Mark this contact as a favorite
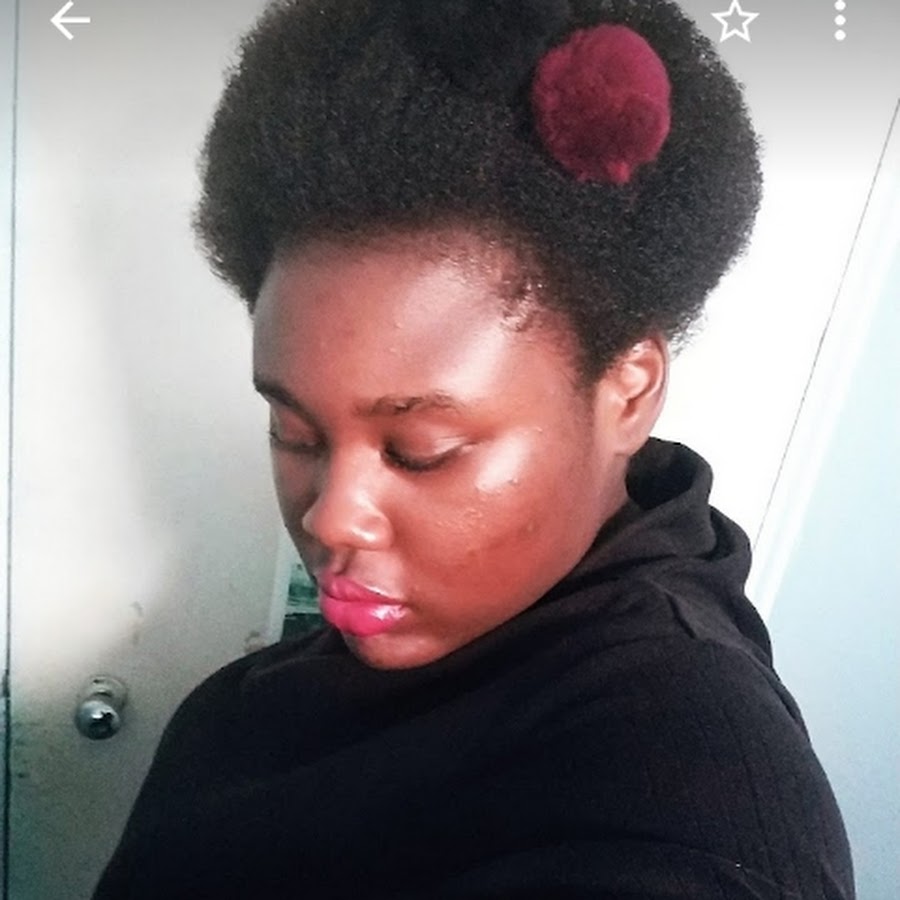The height and width of the screenshot is (900, 900). 735,21
